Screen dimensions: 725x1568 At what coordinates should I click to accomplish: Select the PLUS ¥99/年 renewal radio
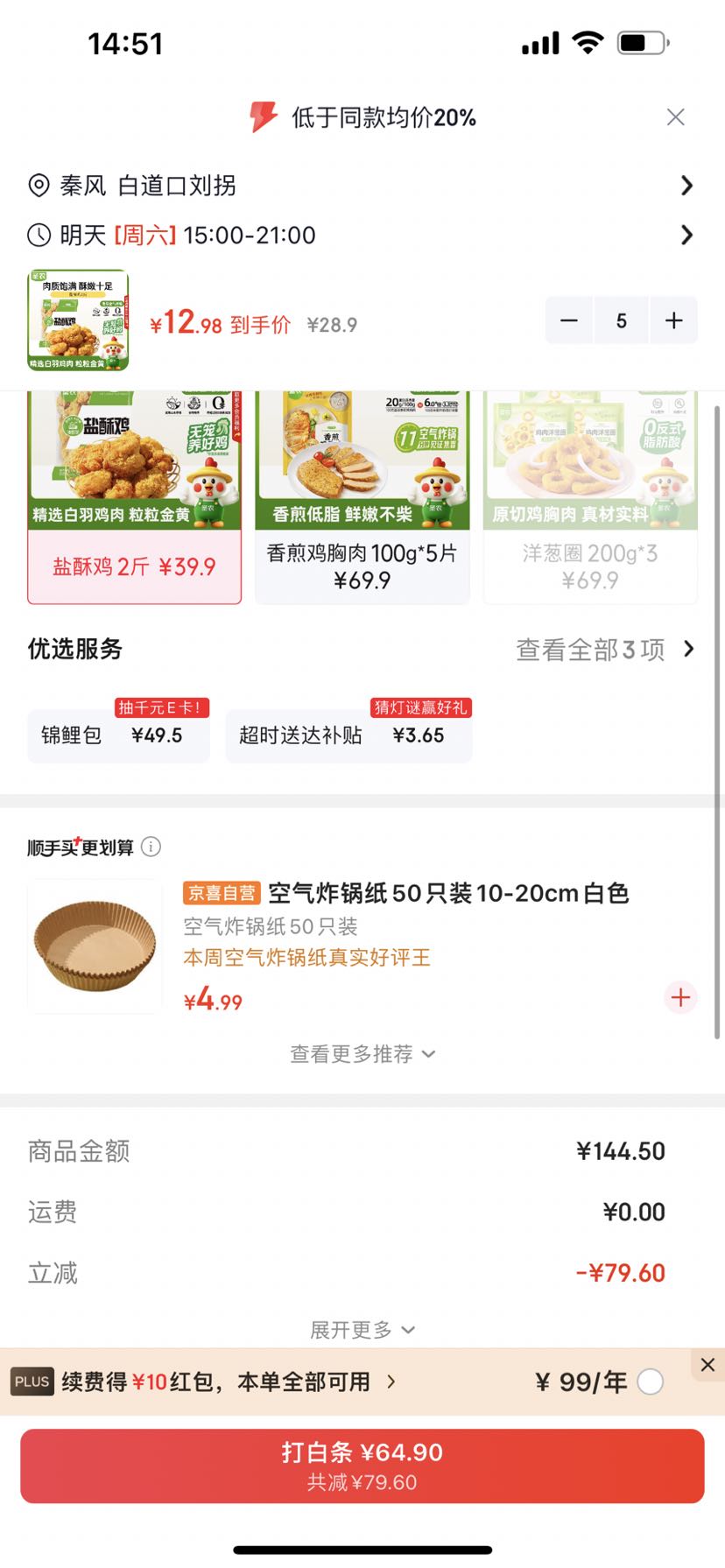tap(650, 1382)
